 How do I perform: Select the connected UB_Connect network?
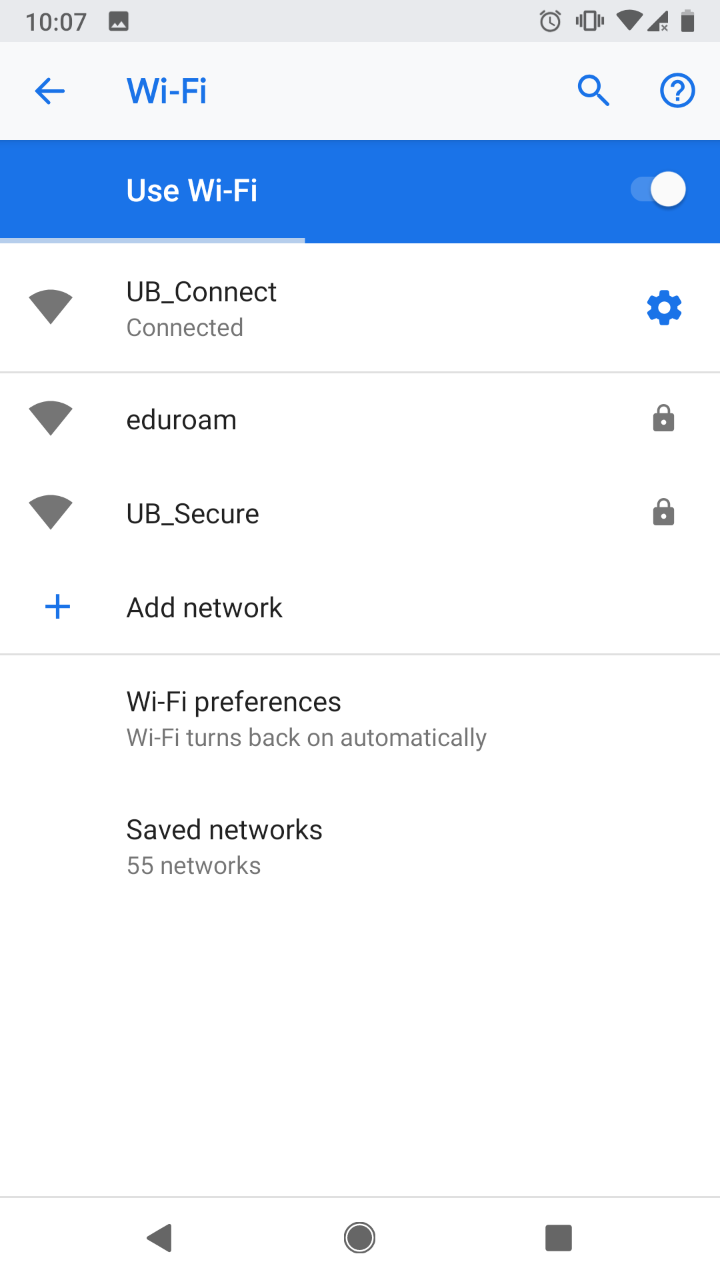tap(300, 308)
